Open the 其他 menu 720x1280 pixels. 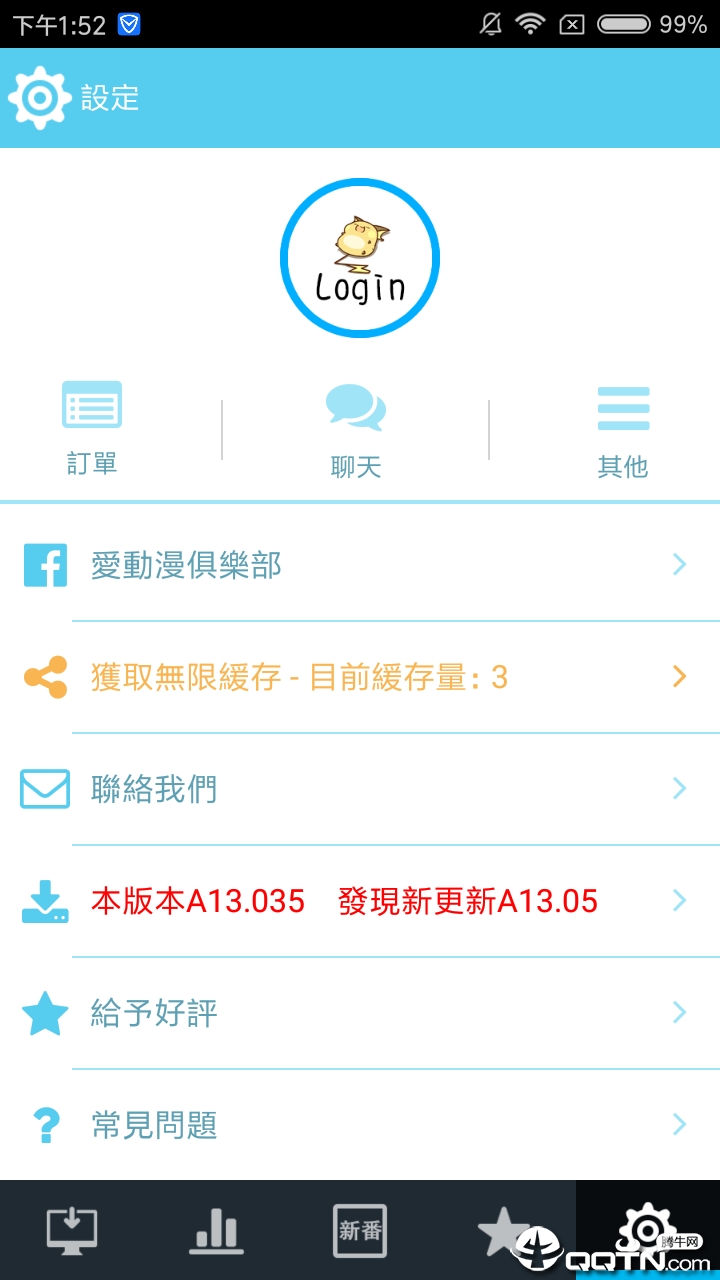tap(623, 430)
